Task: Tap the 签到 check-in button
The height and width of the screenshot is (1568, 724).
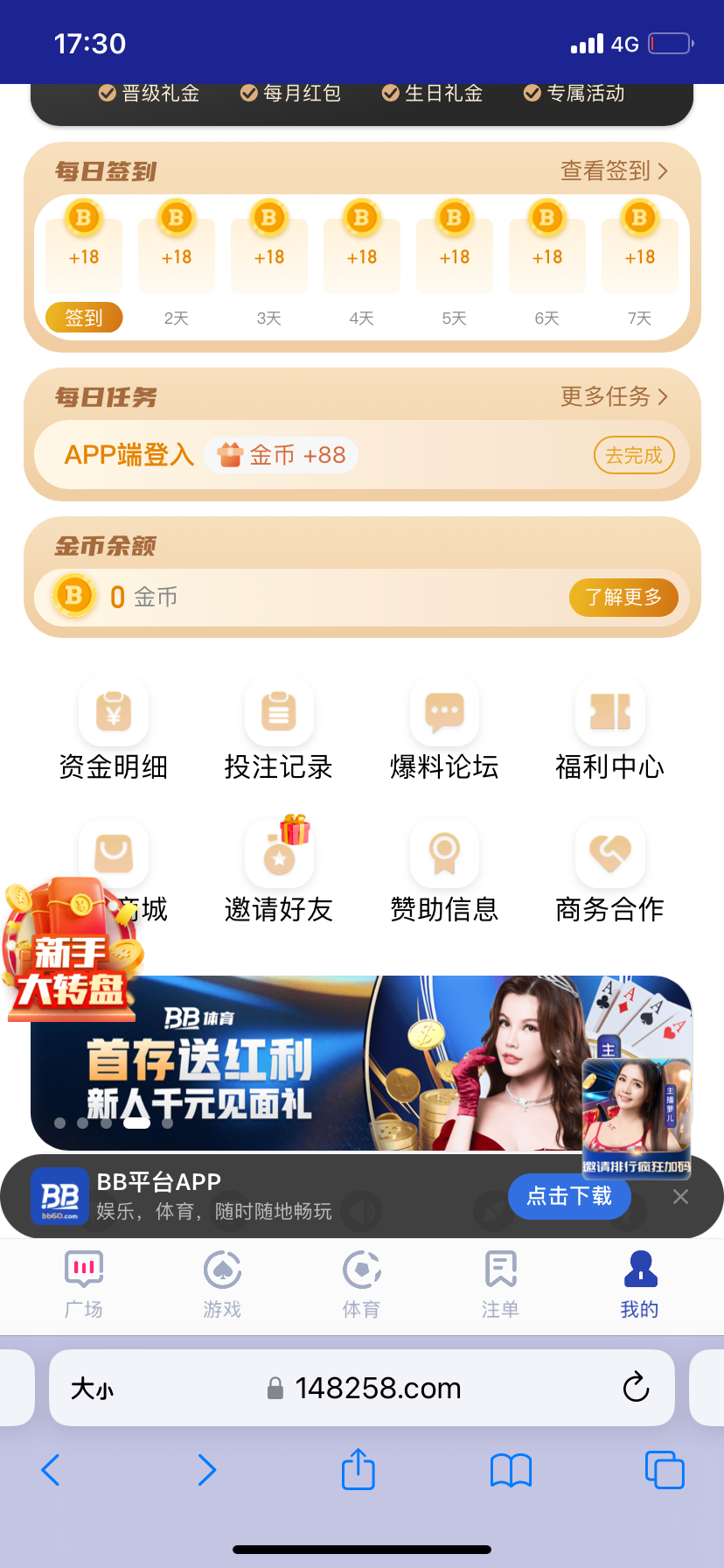Action: coord(84,318)
